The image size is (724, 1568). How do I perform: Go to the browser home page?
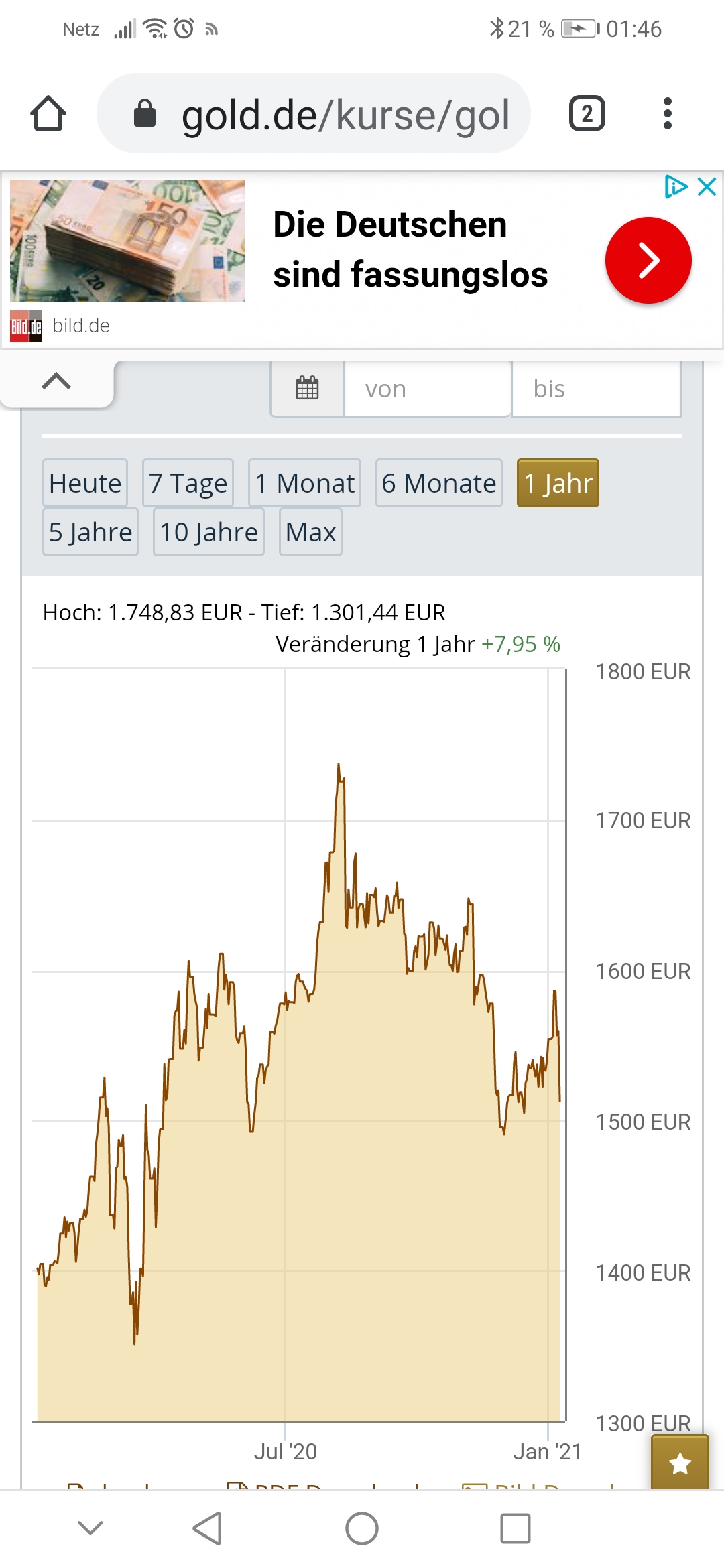click(x=48, y=114)
